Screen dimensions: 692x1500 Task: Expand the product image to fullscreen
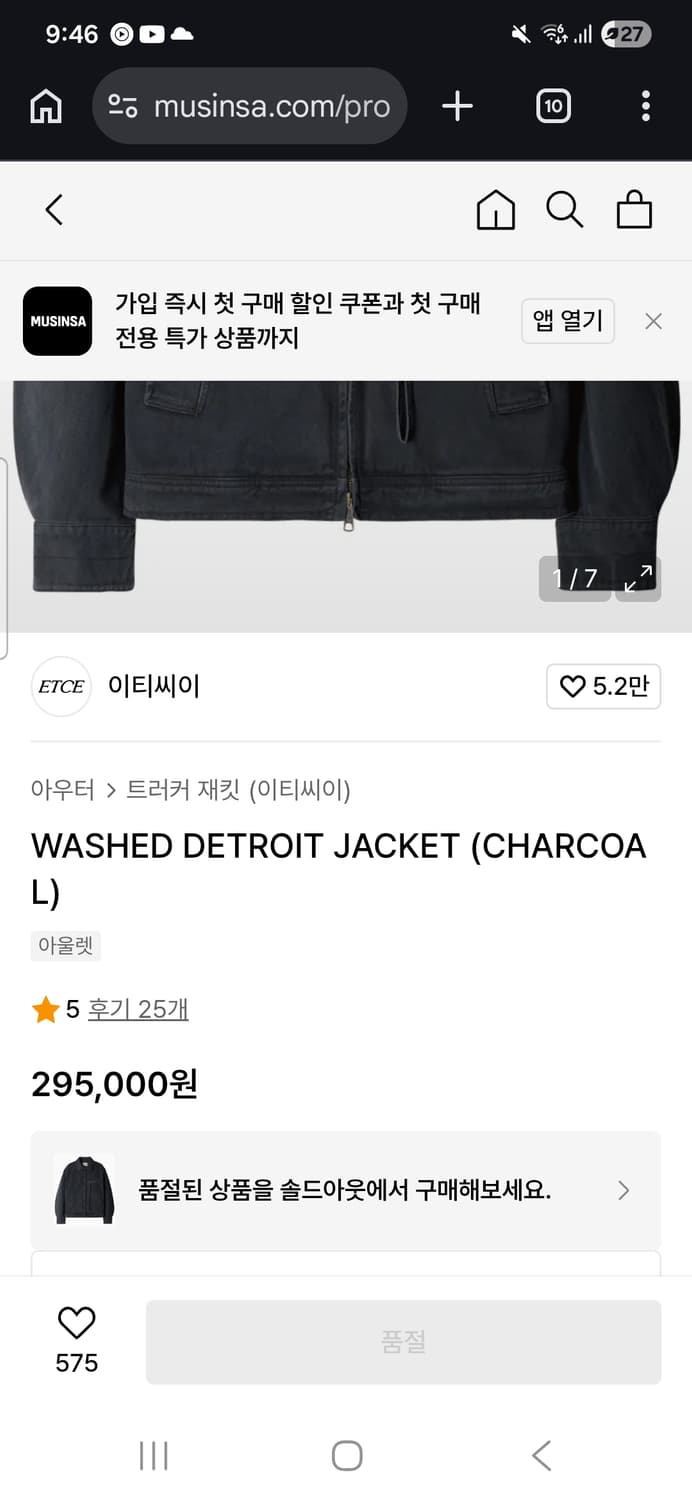[638, 578]
